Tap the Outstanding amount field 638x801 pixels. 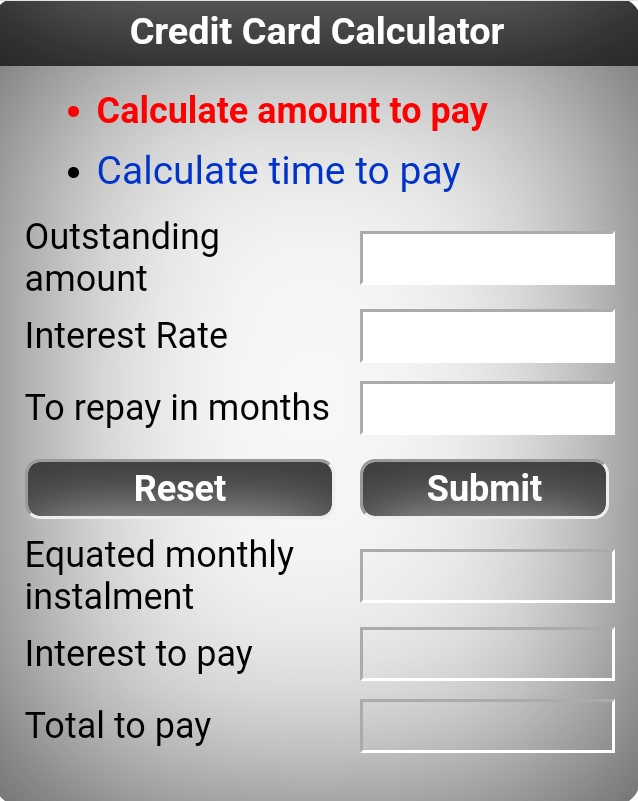(487, 259)
